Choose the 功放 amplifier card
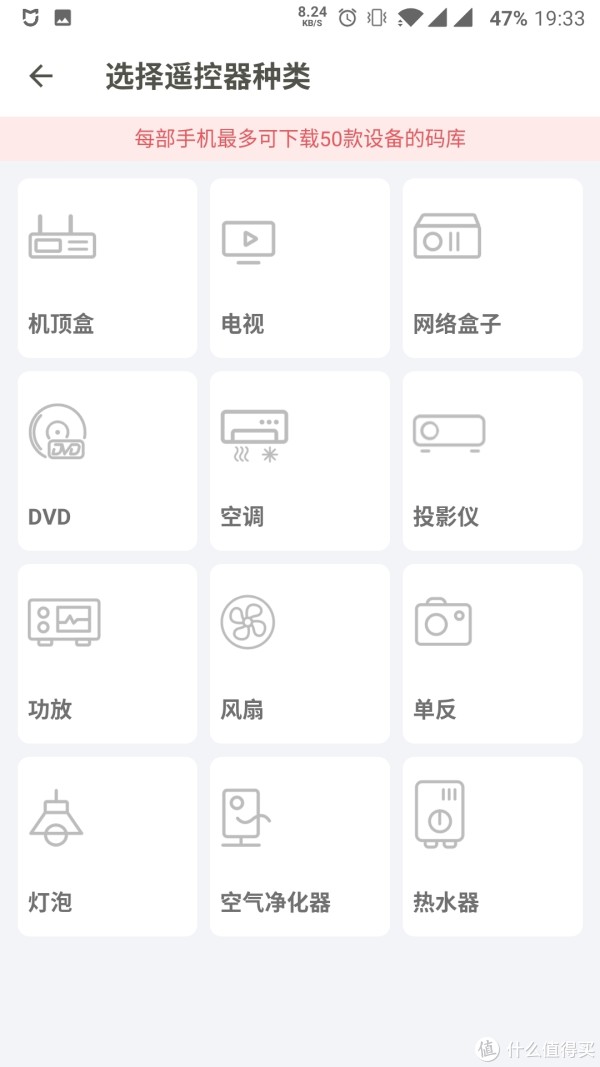Viewport: 600px width, 1067px height. (x=107, y=653)
